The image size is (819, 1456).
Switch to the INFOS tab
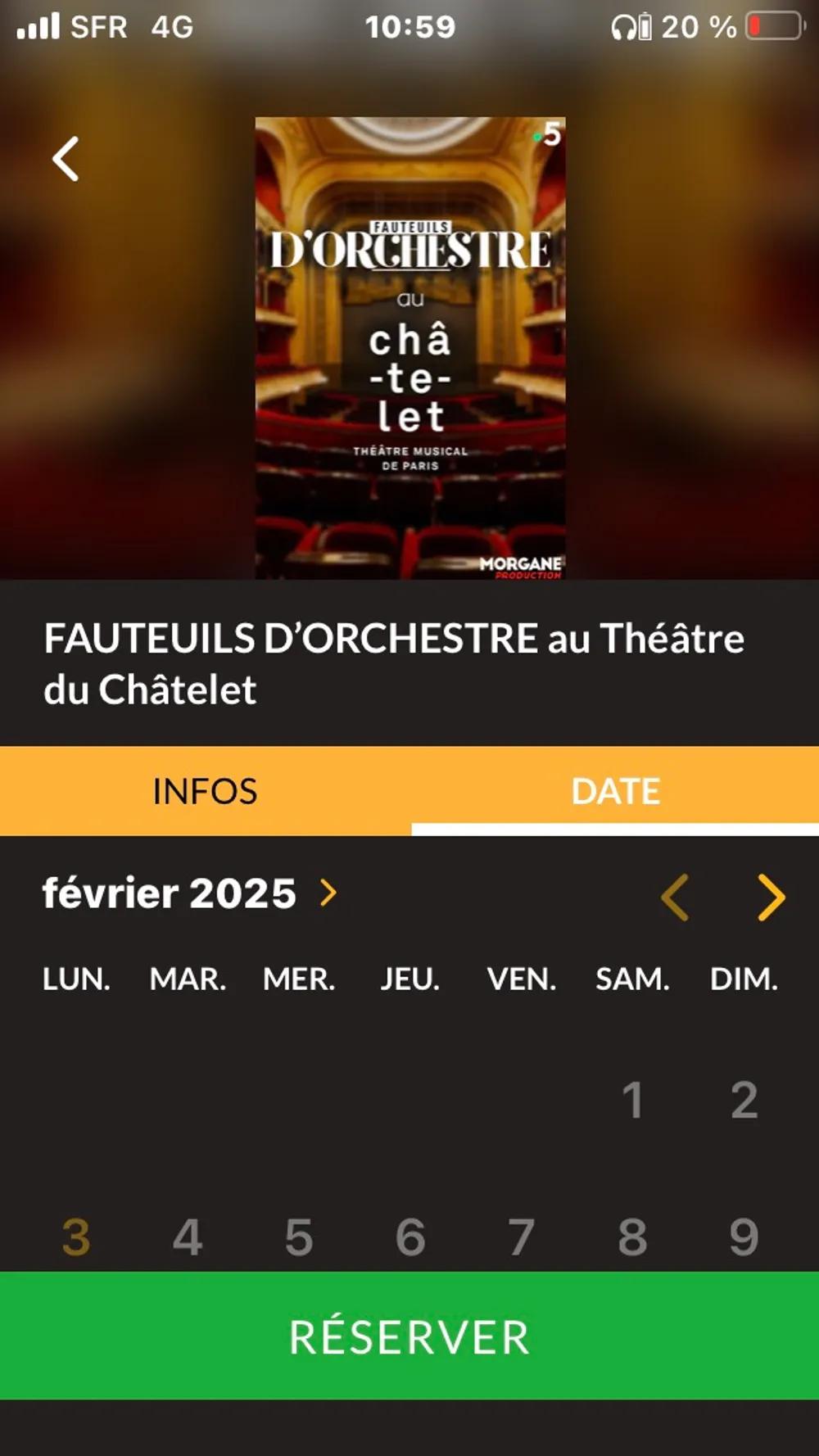point(205,791)
